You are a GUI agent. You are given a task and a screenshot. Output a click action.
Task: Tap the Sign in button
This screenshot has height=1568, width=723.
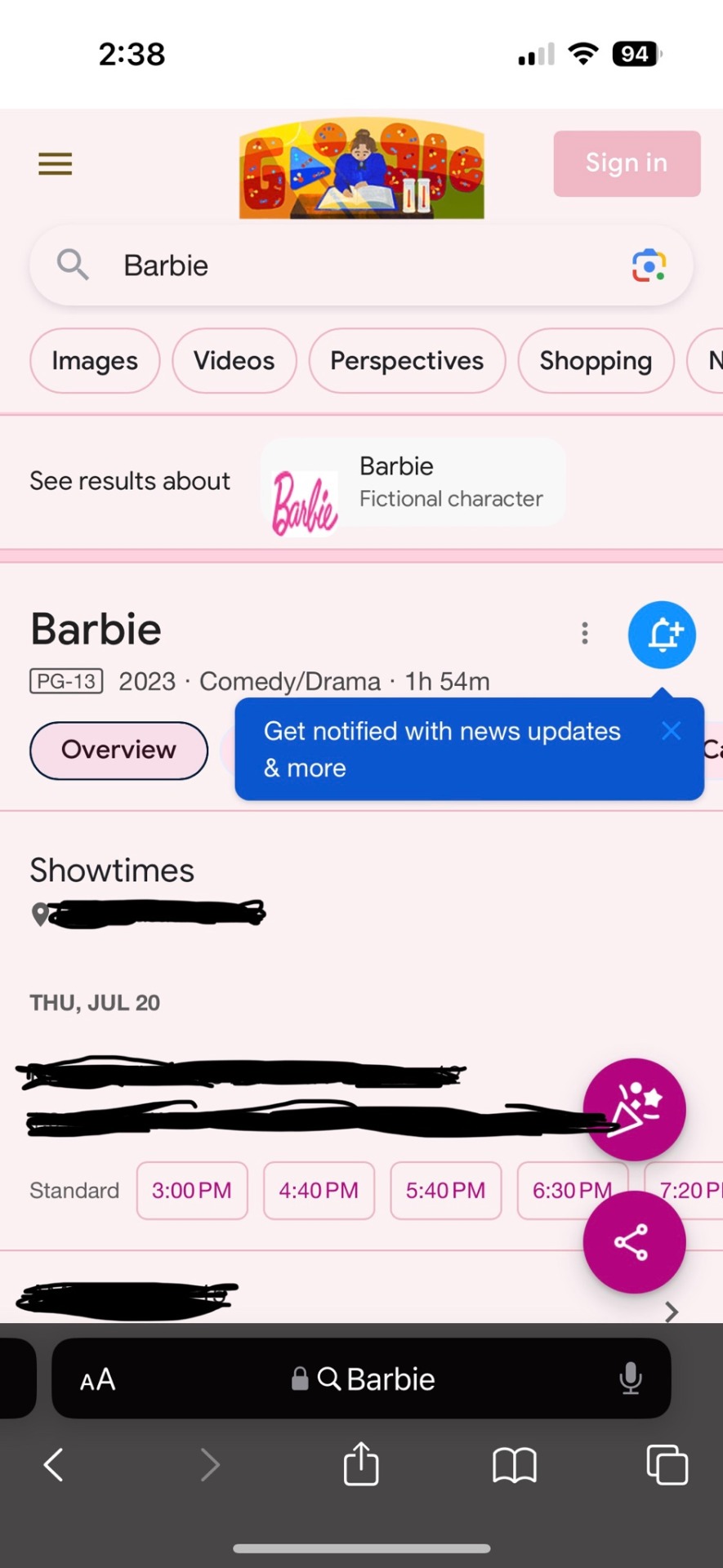[627, 163]
